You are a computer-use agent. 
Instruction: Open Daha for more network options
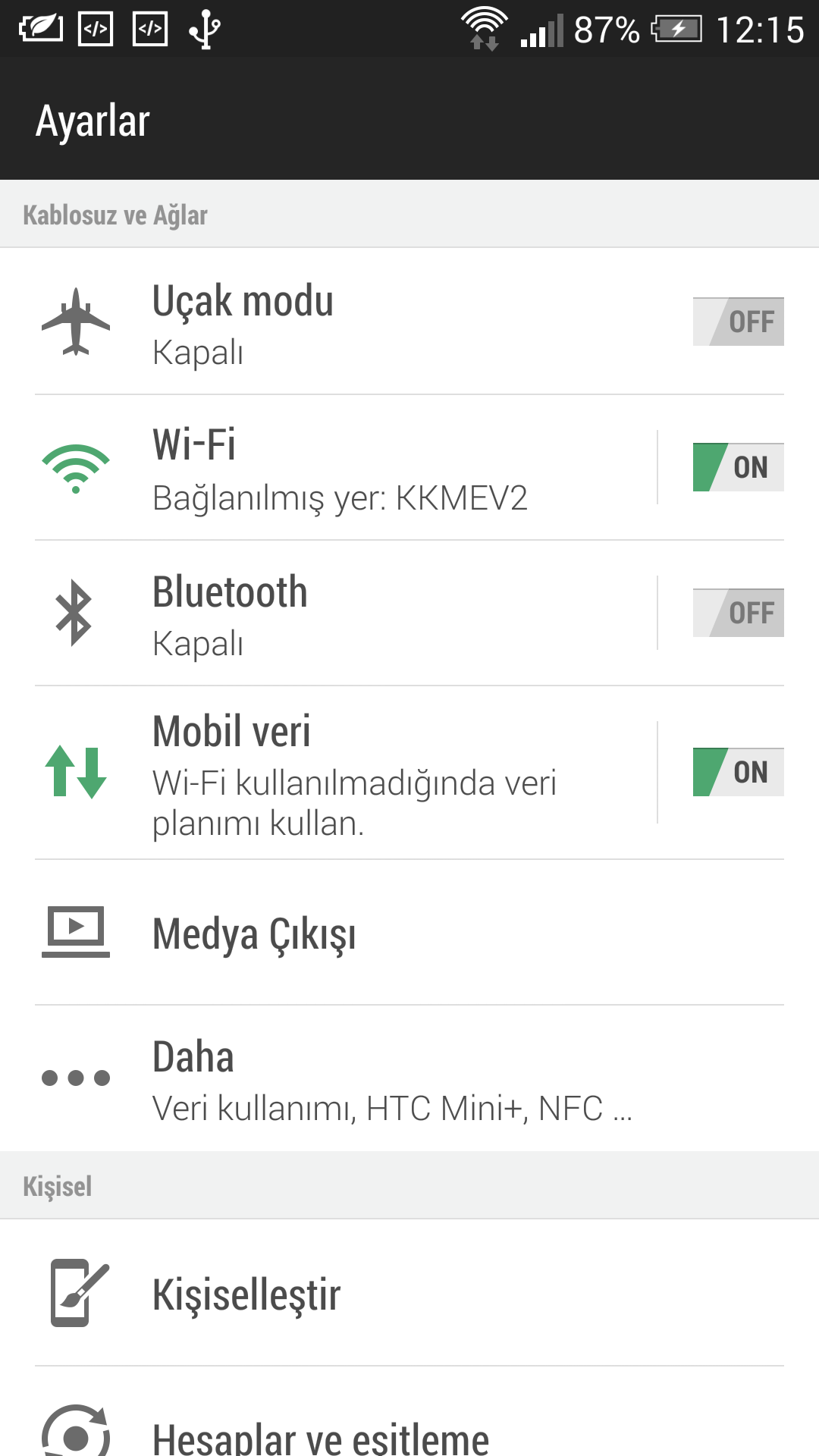[409, 1078]
